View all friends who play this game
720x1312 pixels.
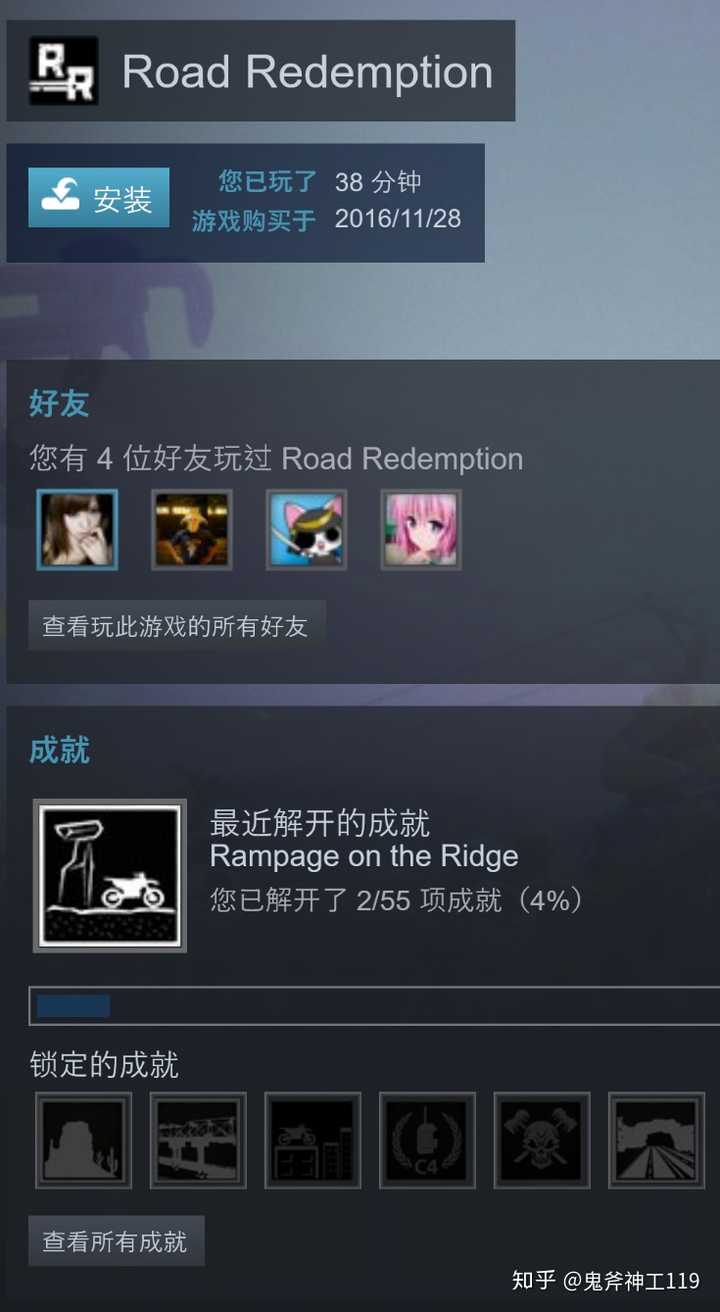176,627
